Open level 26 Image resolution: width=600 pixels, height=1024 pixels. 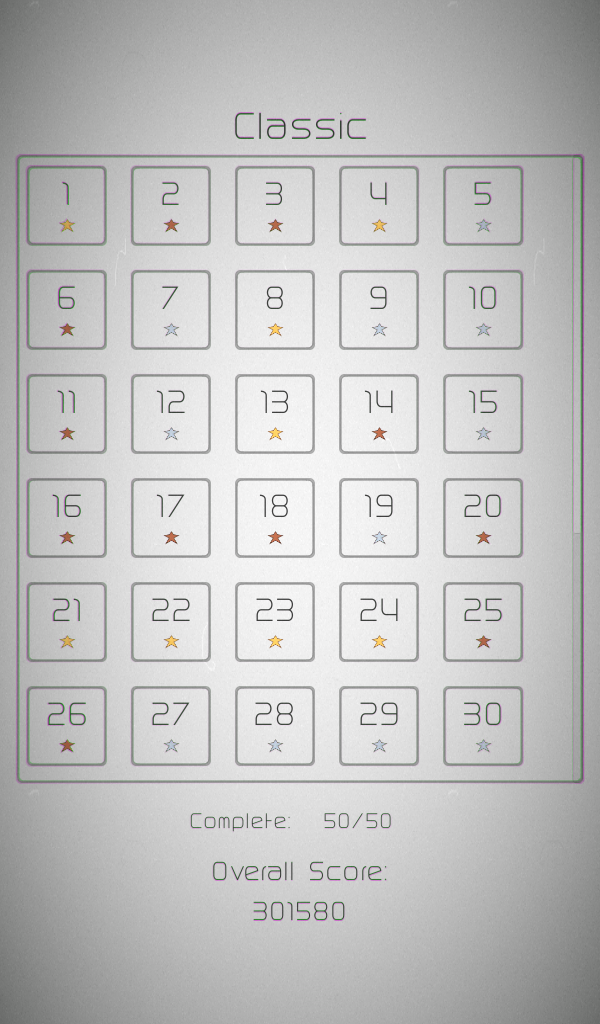pyautogui.click(x=66, y=725)
